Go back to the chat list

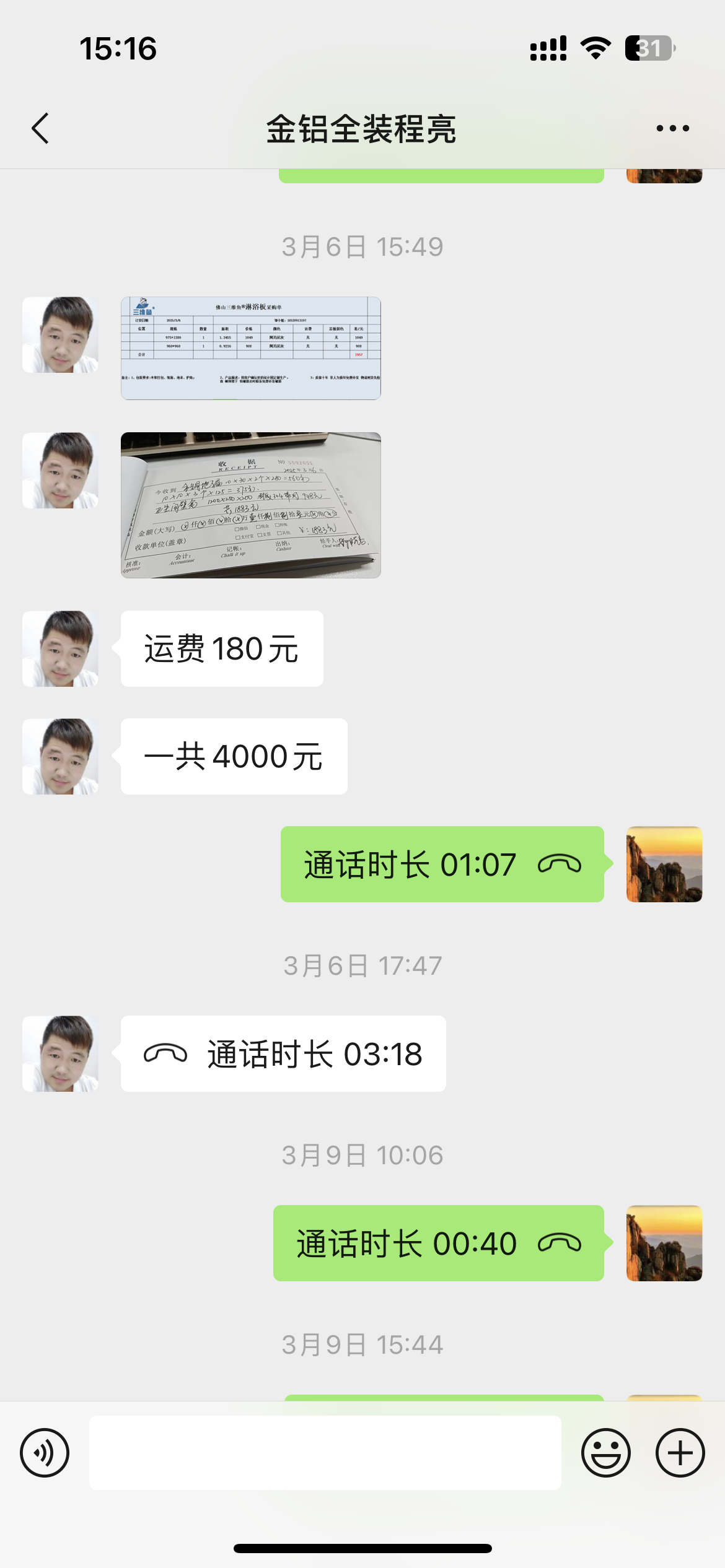[x=41, y=128]
